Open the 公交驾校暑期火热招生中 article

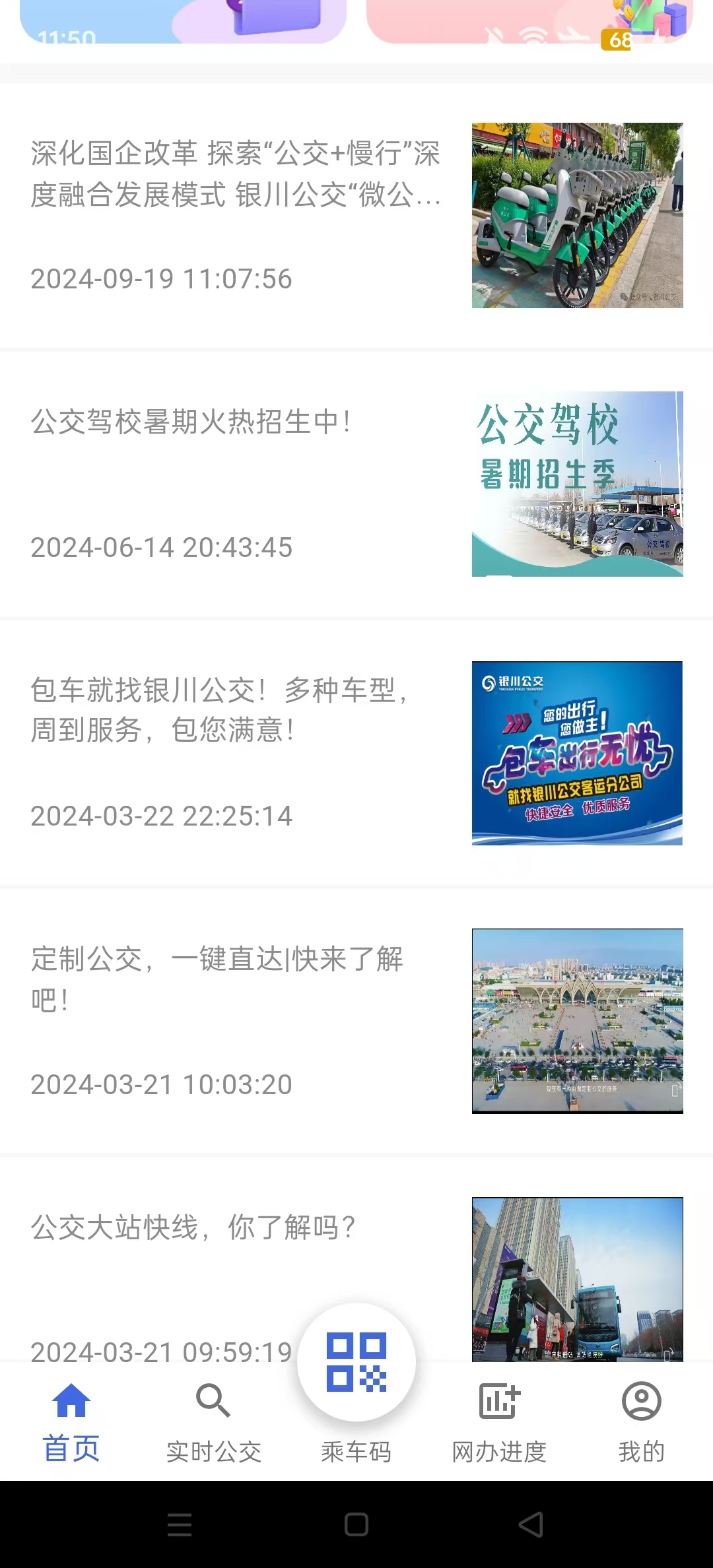(191, 422)
